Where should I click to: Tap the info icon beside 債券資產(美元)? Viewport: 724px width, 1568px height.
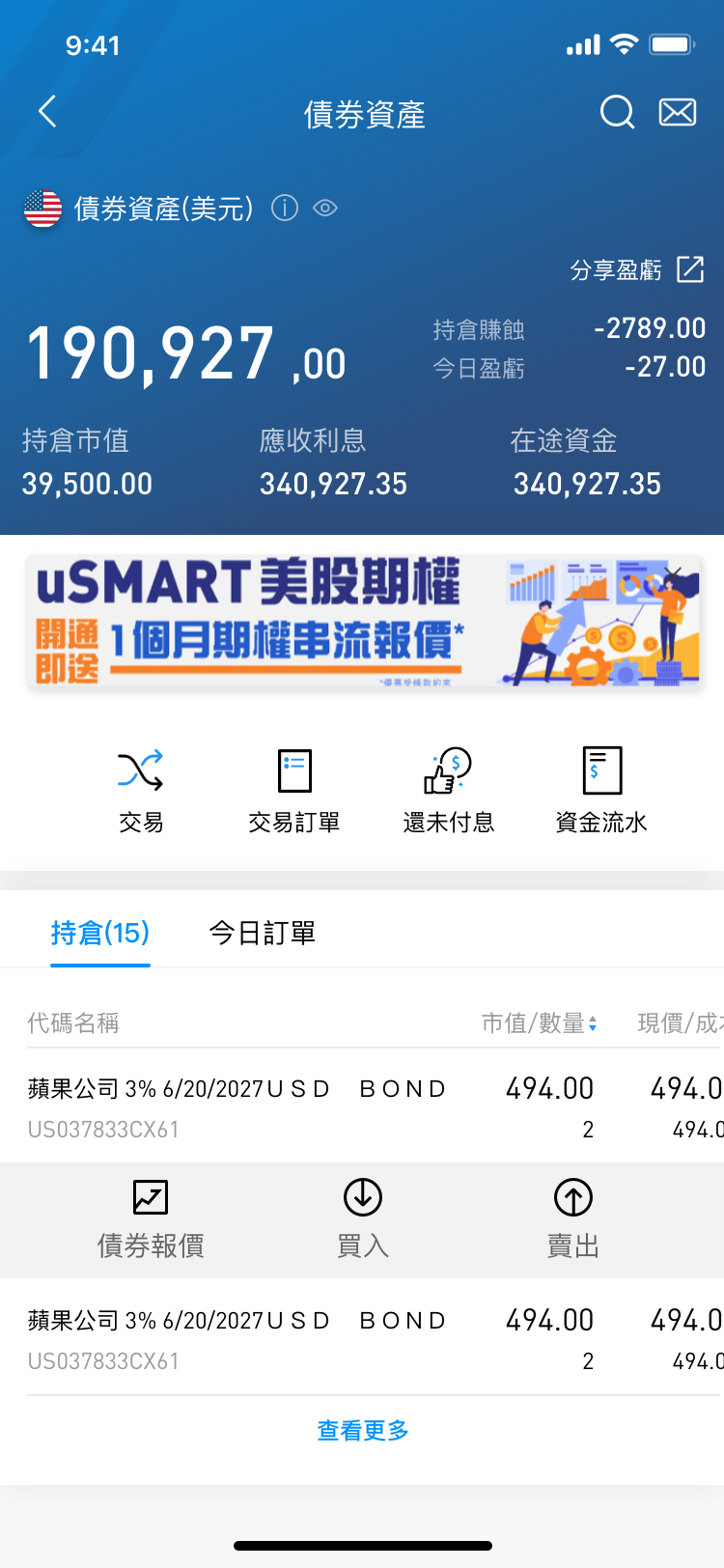click(x=285, y=208)
